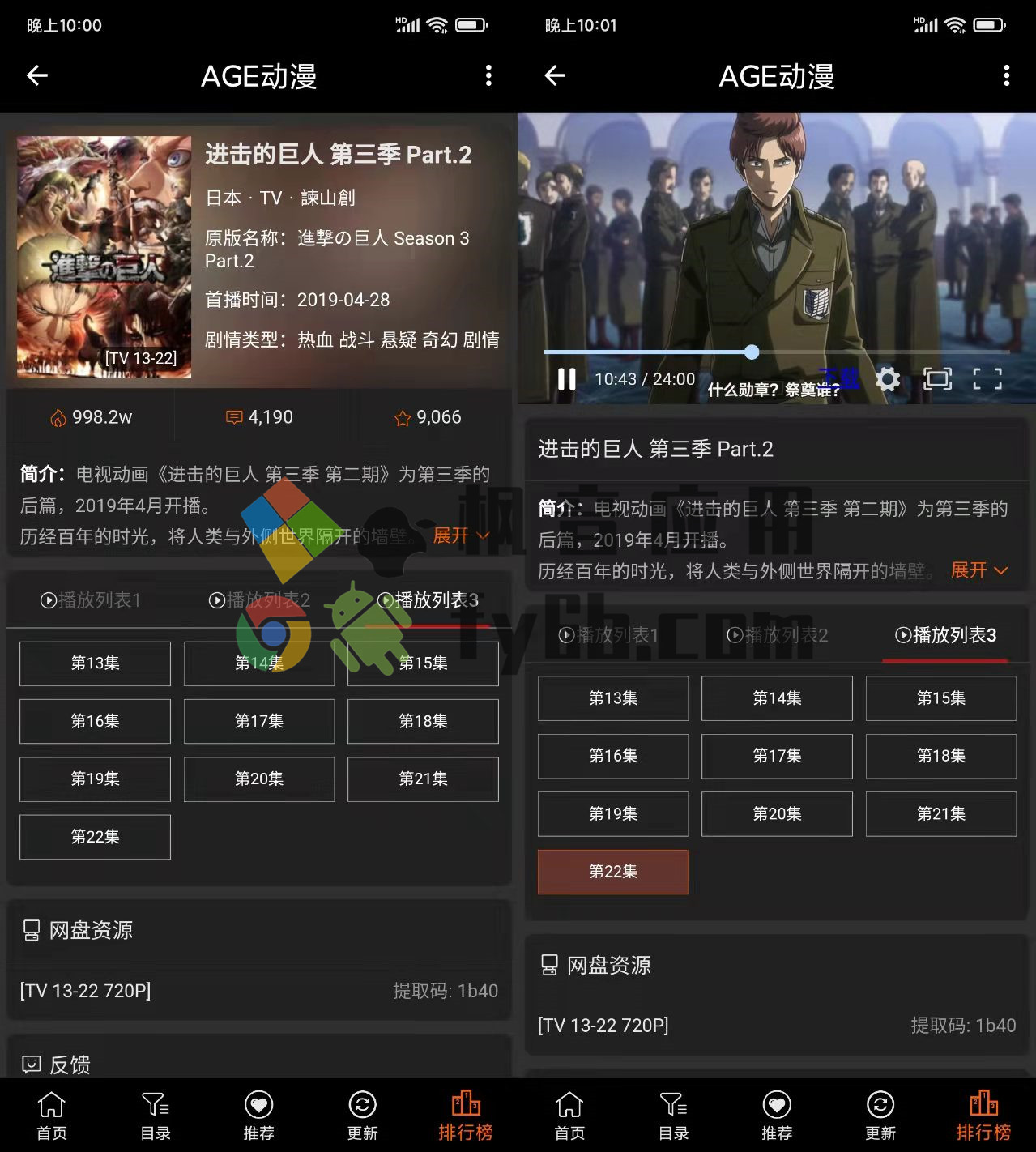Screen dimensions: 1036x1152
Task: Switch to 播放列表2 on the details page
Action: [x=260, y=600]
